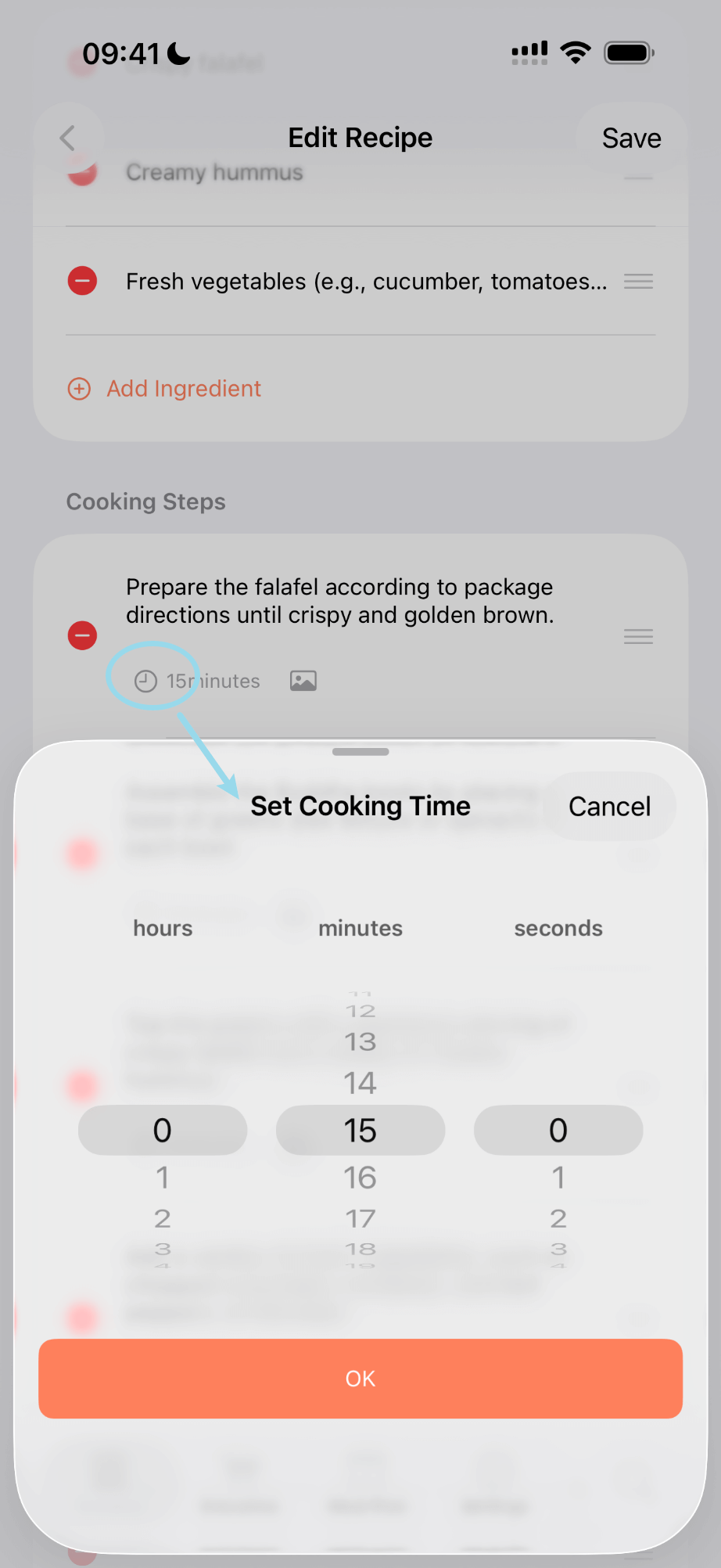Open the minutes picker wheel
This screenshot has width=721, height=1568.
click(x=360, y=1130)
